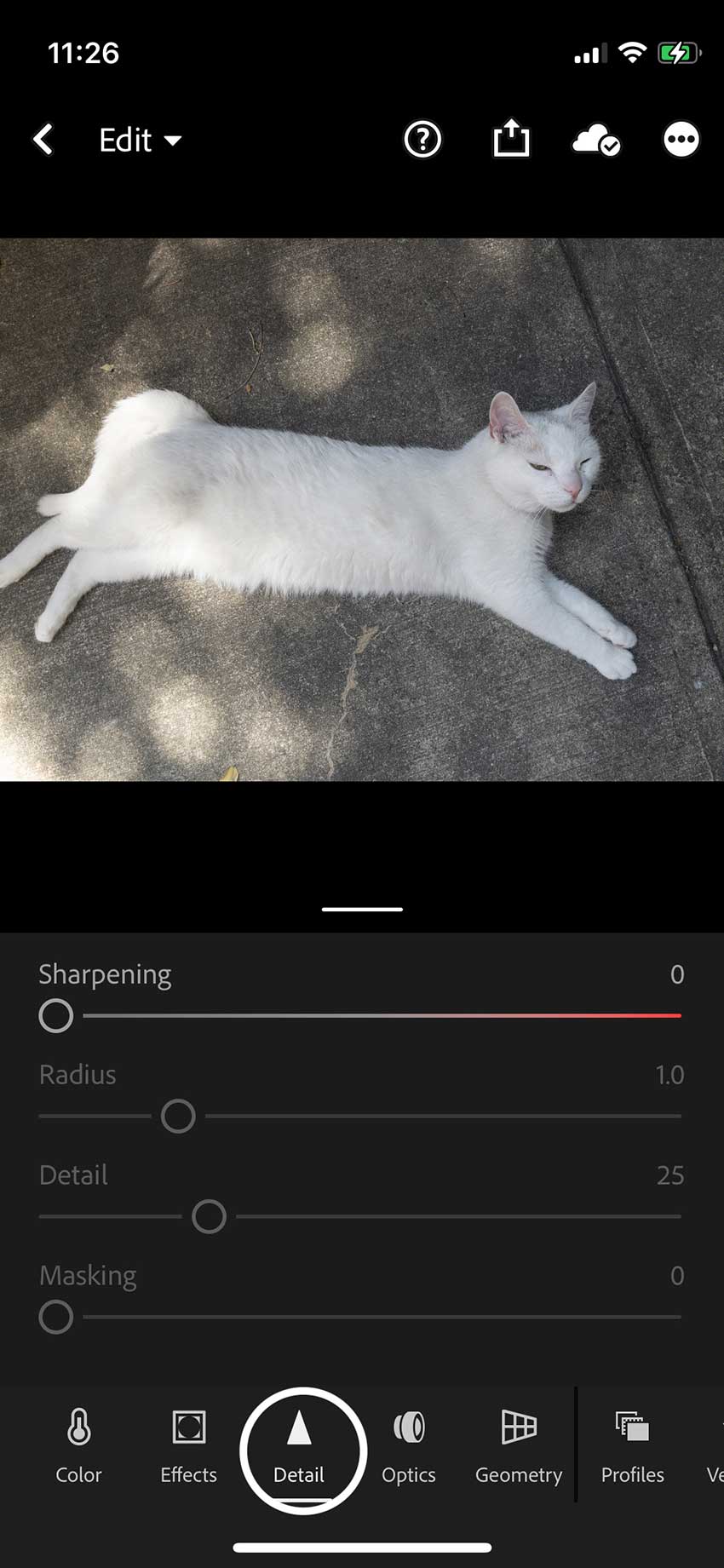Viewport: 724px width, 1568px height.
Task: Switch to the Effects tool
Action: [188, 1447]
